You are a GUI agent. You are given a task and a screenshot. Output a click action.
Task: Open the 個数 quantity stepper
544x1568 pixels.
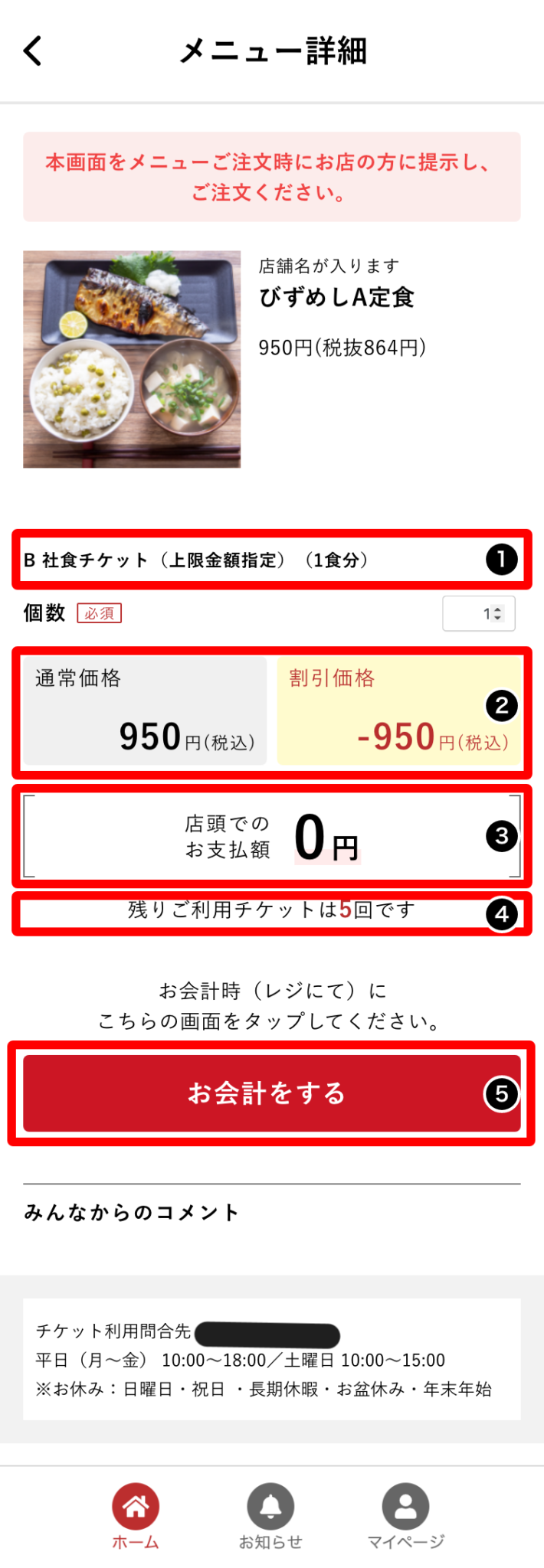[x=479, y=613]
